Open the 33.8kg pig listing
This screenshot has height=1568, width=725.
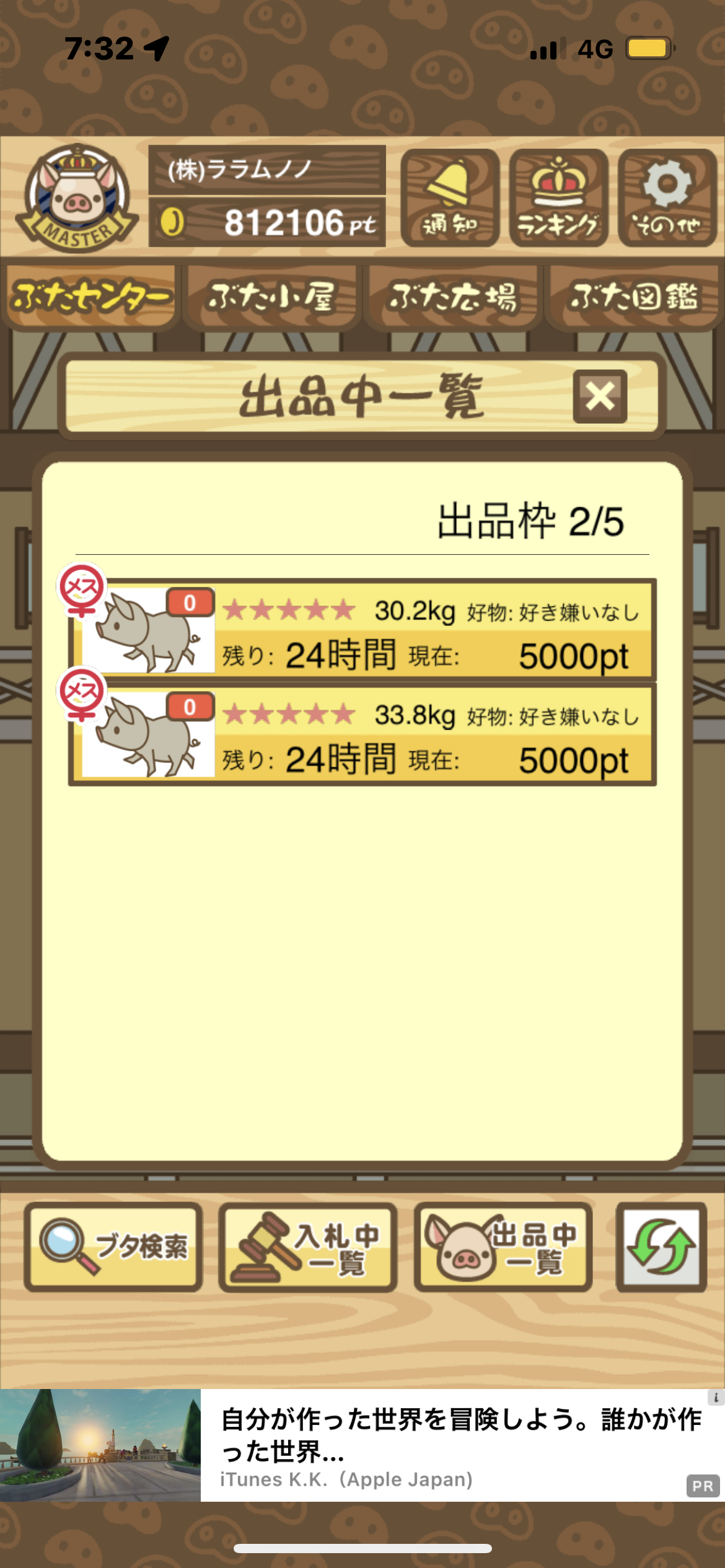click(x=362, y=734)
